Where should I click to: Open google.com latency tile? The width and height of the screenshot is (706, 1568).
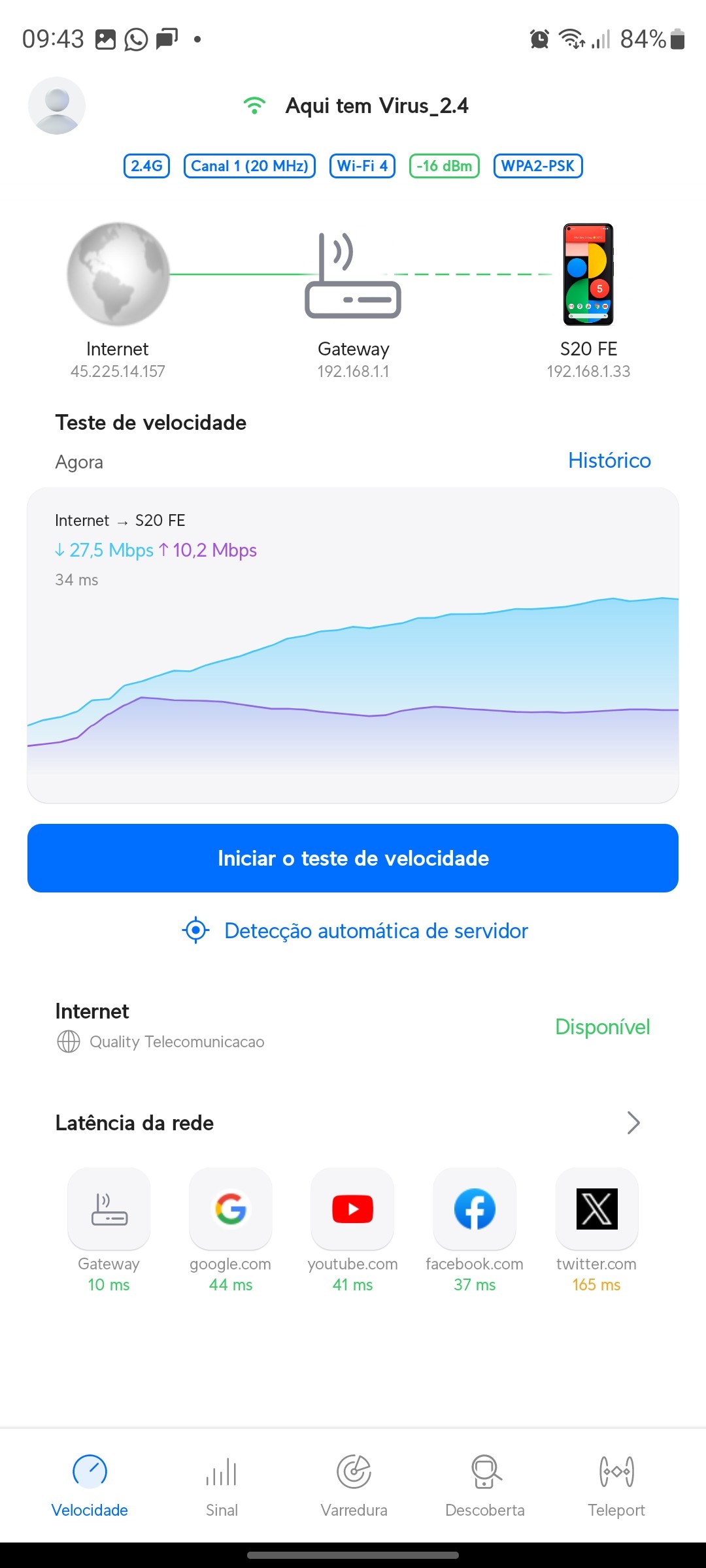coord(231,1209)
